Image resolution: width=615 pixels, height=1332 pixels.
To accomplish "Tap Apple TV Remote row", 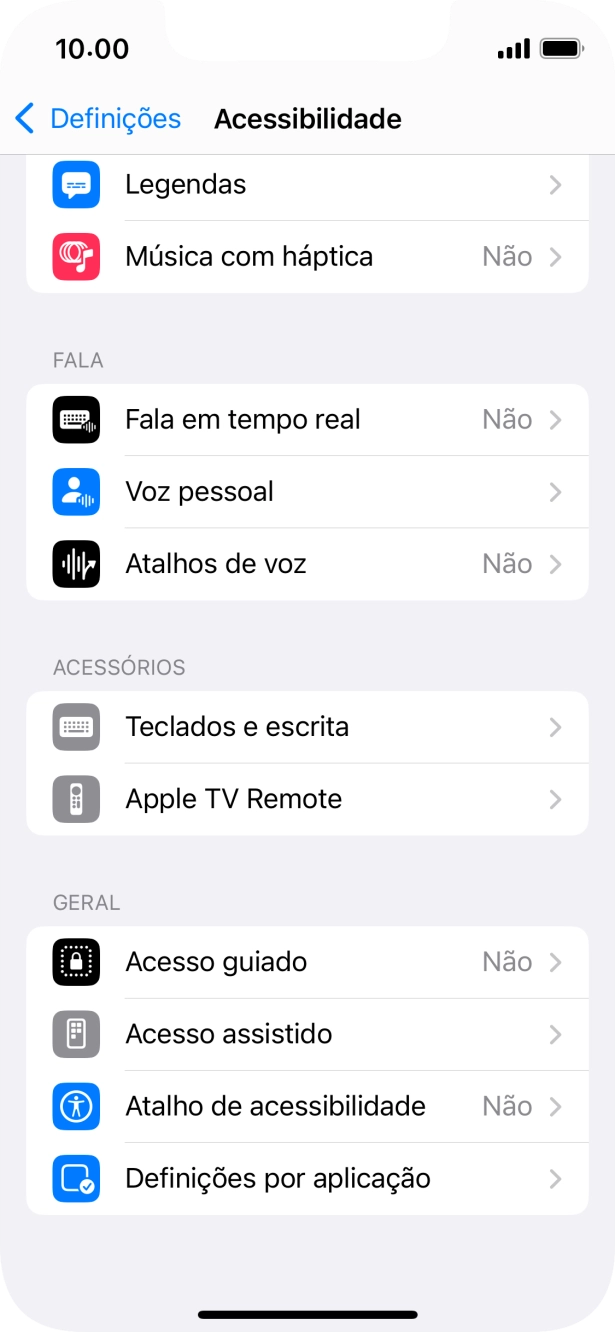I will click(x=306, y=799).
